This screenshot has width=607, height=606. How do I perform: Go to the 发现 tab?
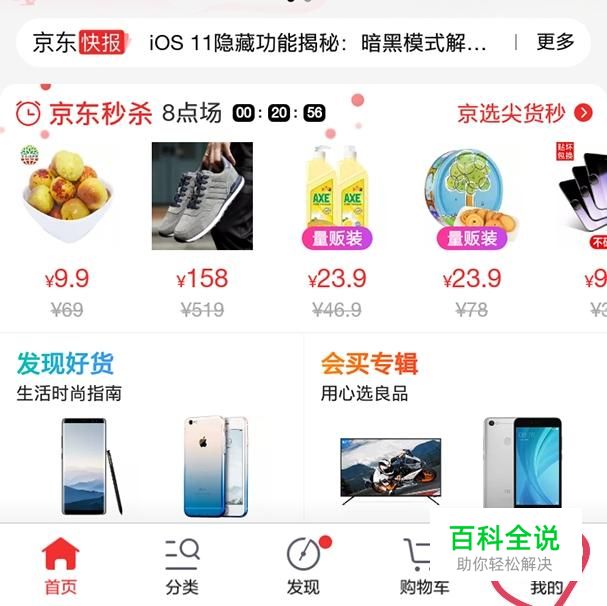point(303,566)
